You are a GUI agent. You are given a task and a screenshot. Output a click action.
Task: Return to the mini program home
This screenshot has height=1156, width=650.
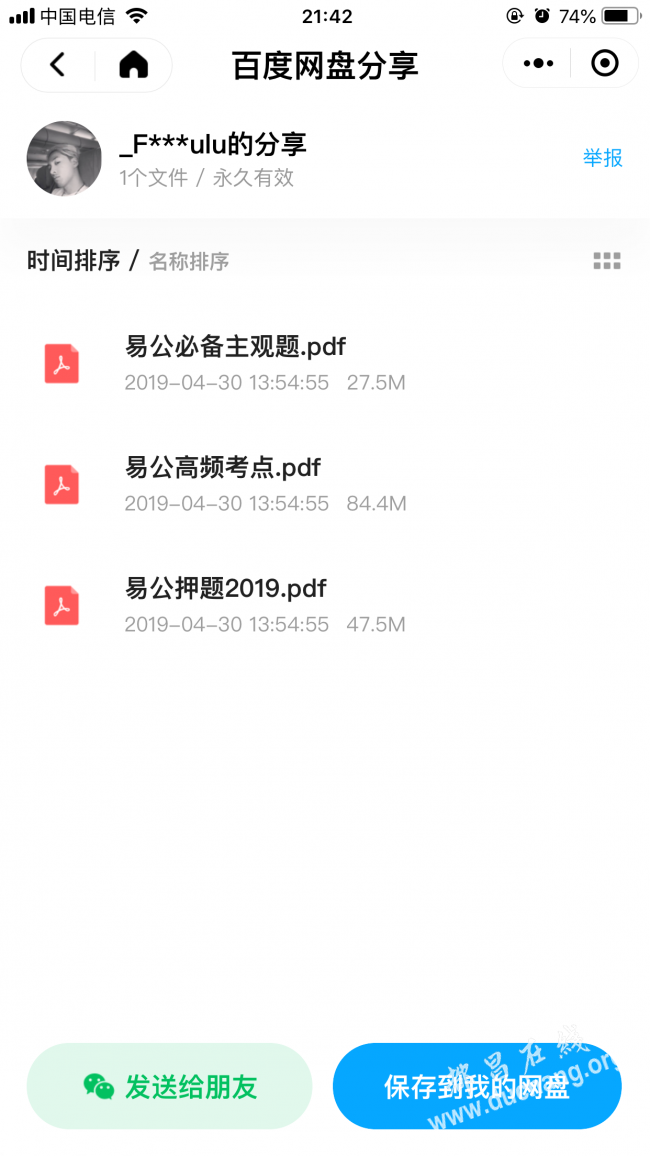tap(133, 65)
